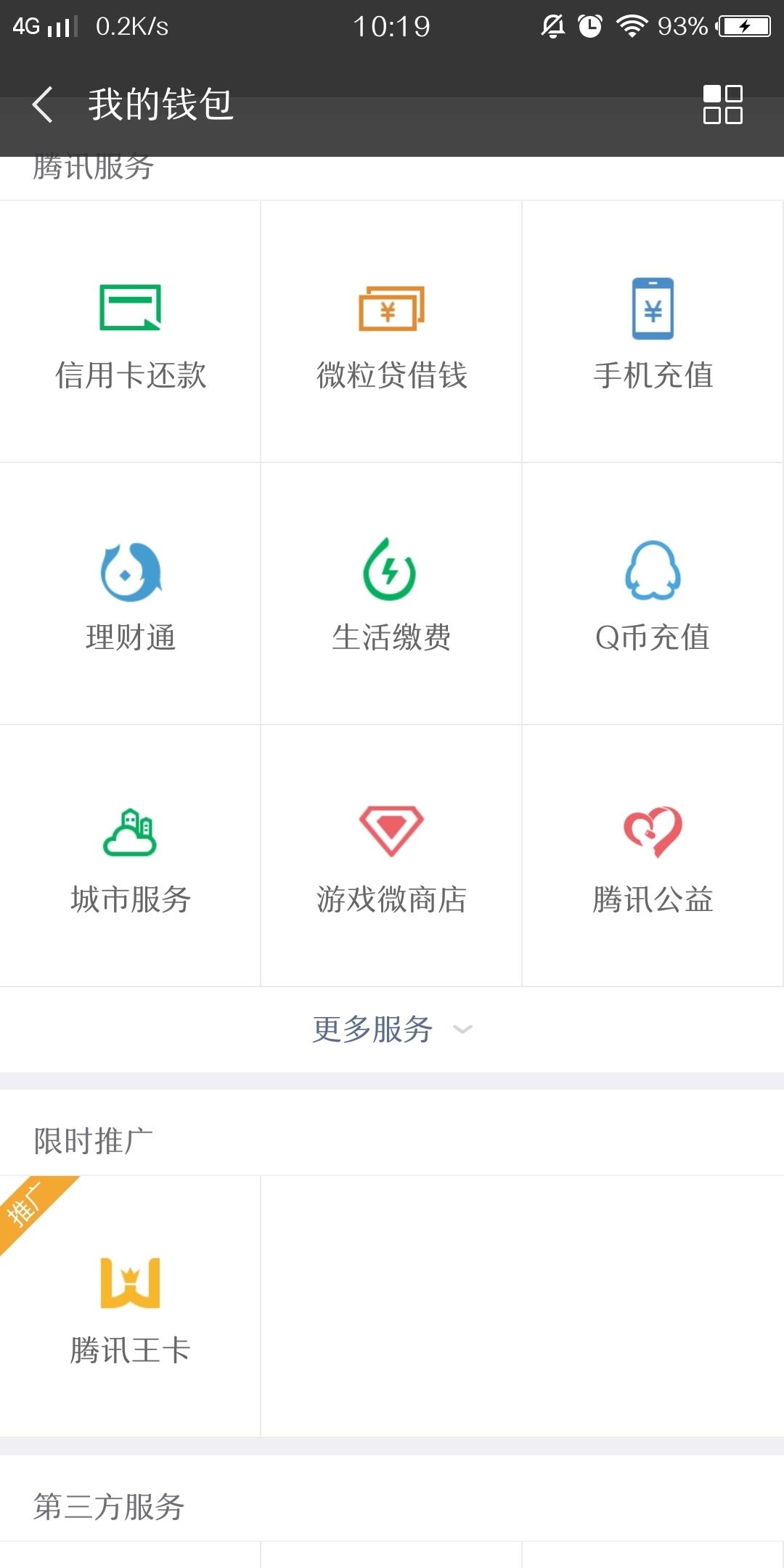Tap Q币充值 to recharge Q coins
The image size is (784, 1568).
[x=653, y=595]
